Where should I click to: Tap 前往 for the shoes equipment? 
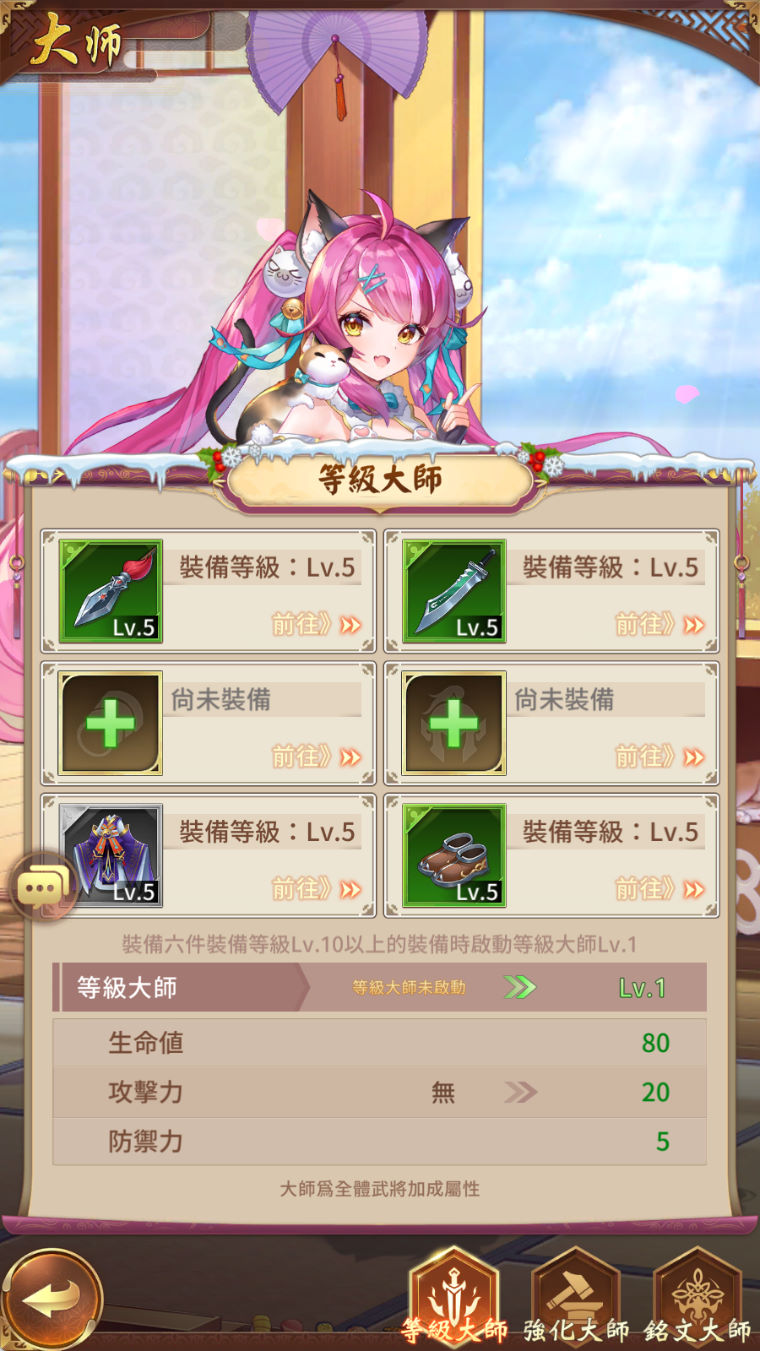660,888
